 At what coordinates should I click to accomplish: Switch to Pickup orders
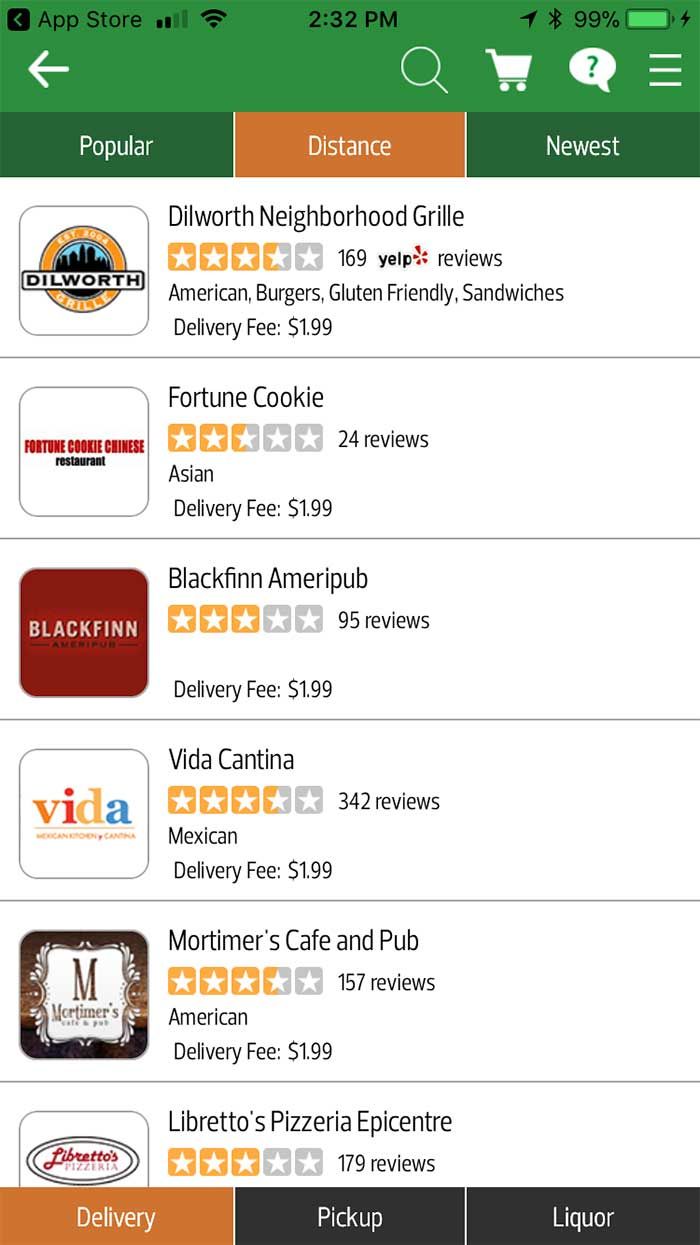(349, 1217)
